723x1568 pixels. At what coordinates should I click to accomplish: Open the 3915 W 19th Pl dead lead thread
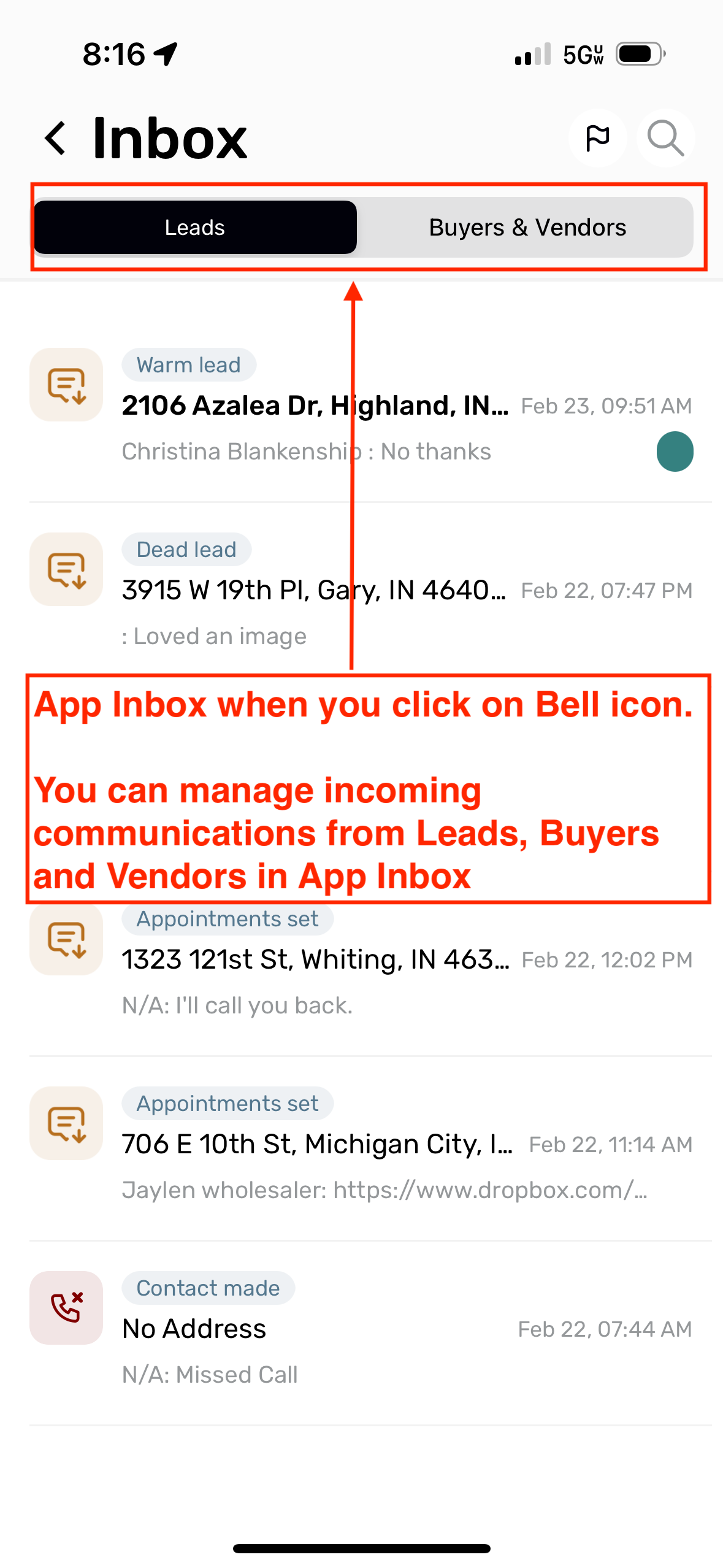313,591
